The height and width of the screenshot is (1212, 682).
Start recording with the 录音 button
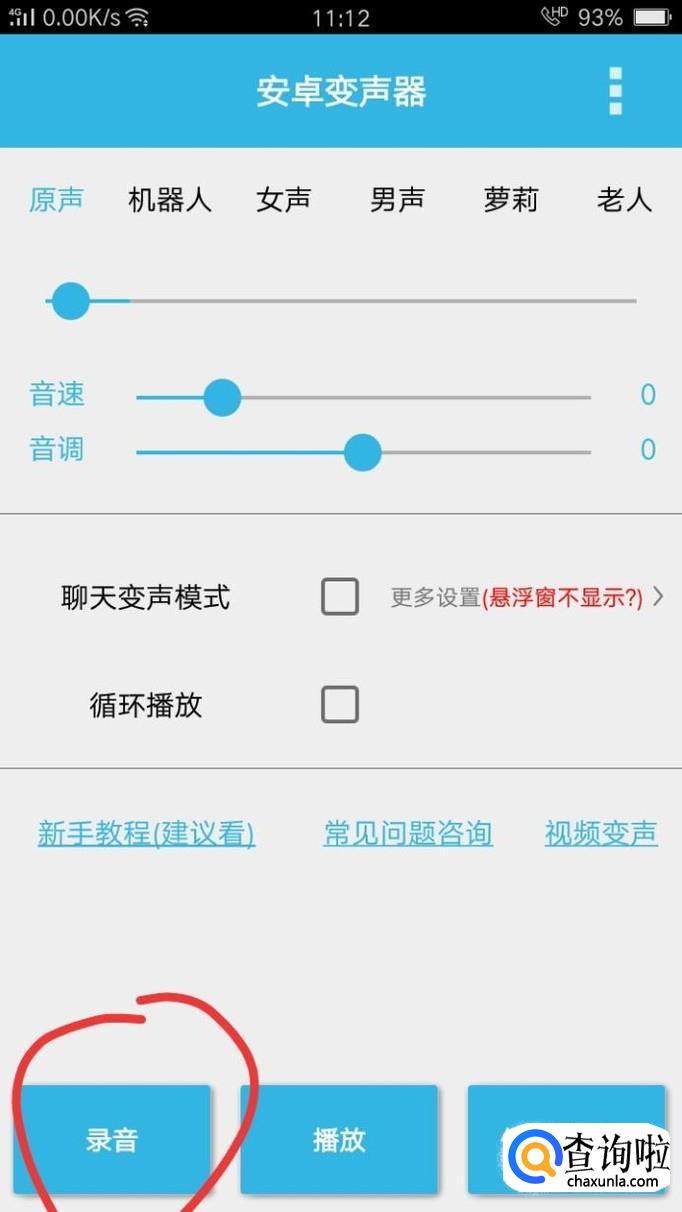pos(112,1139)
